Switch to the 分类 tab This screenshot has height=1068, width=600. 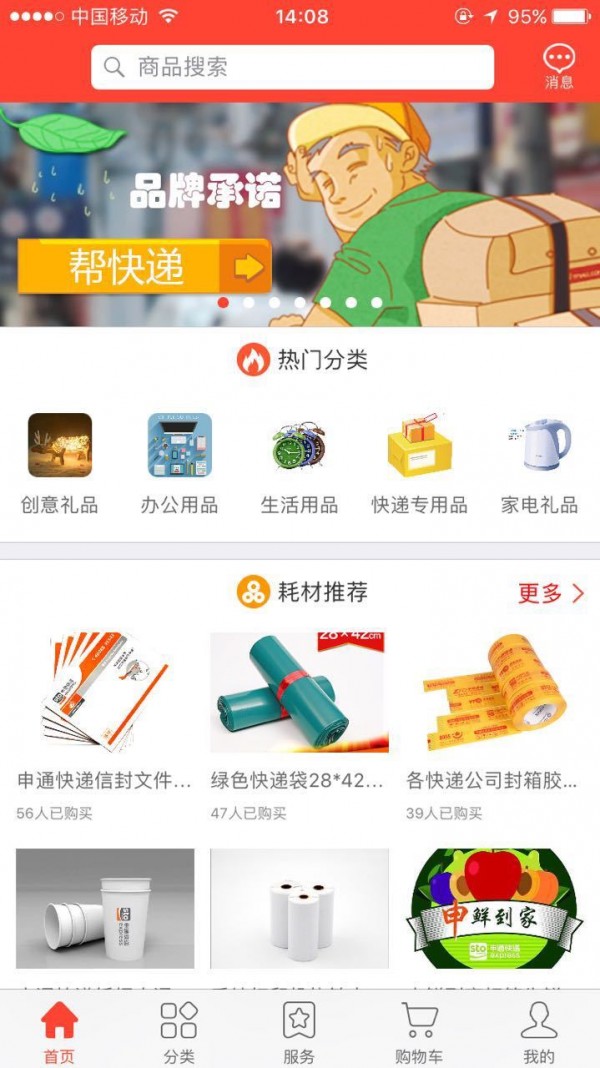pos(179,1032)
